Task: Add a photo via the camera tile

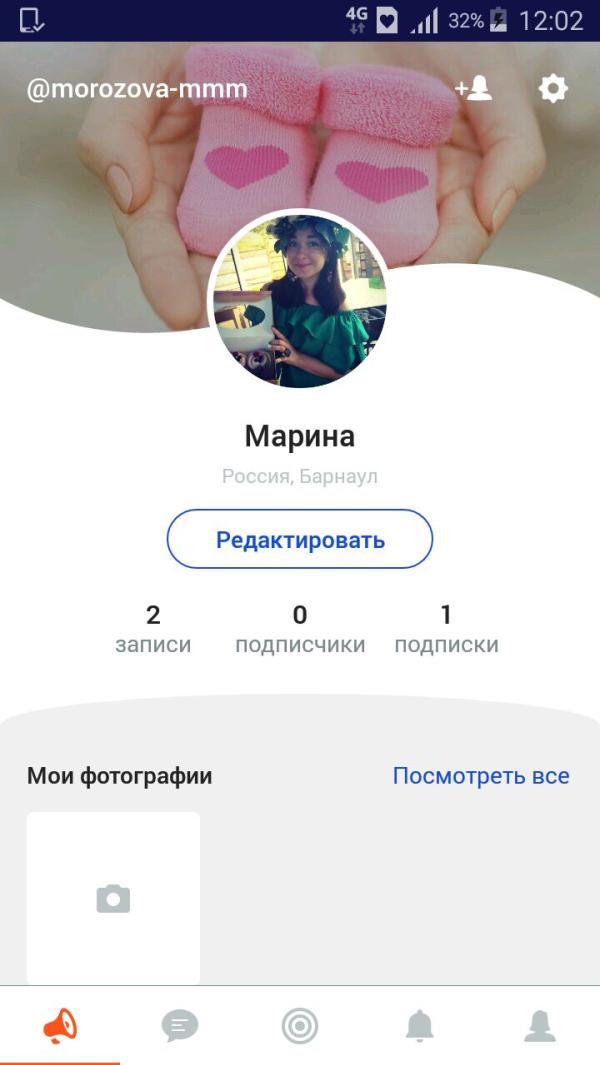Action: click(x=113, y=898)
